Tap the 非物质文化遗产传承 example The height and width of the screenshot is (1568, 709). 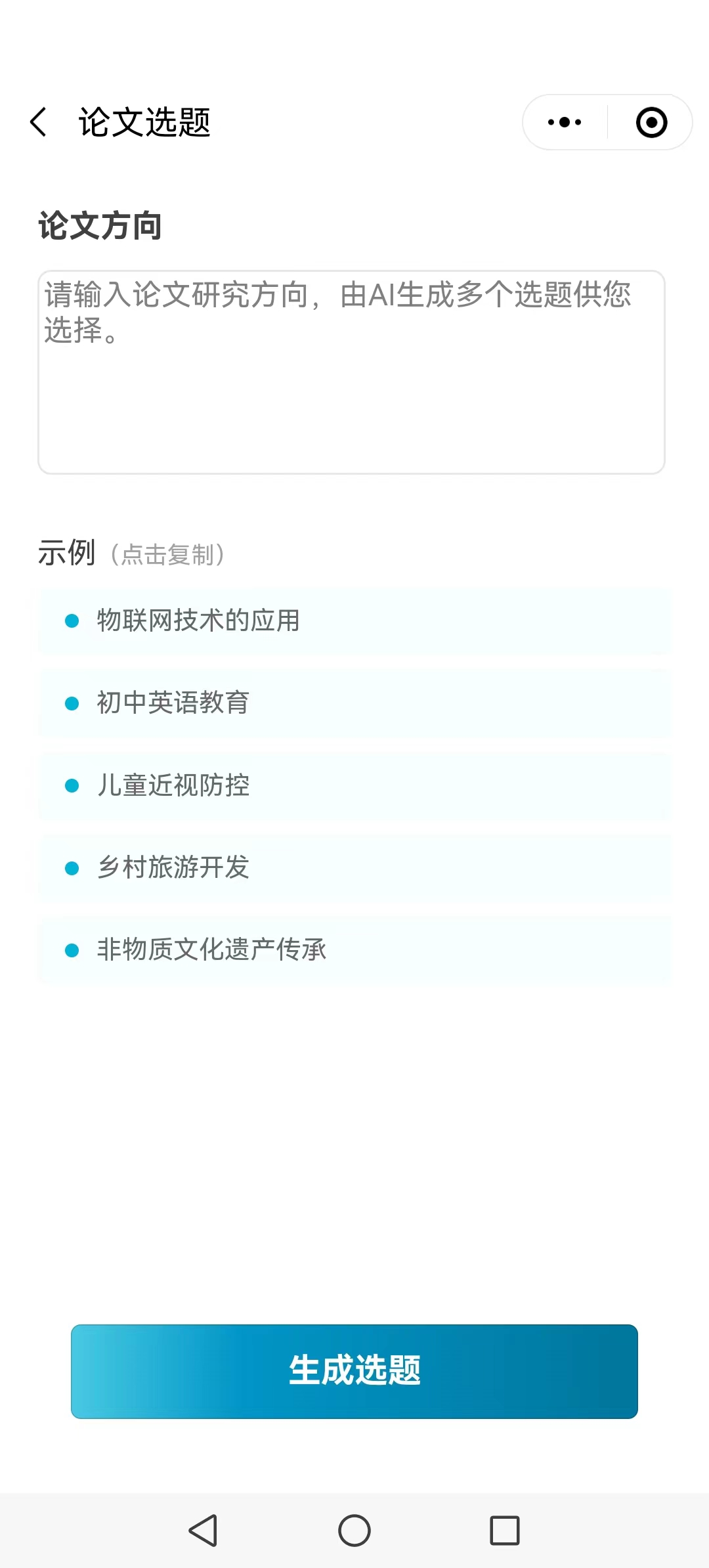354,950
